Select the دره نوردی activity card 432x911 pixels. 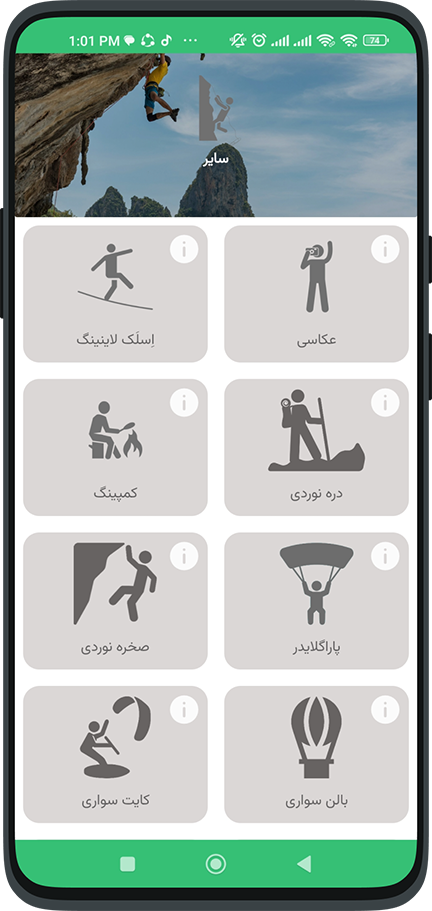point(316,447)
